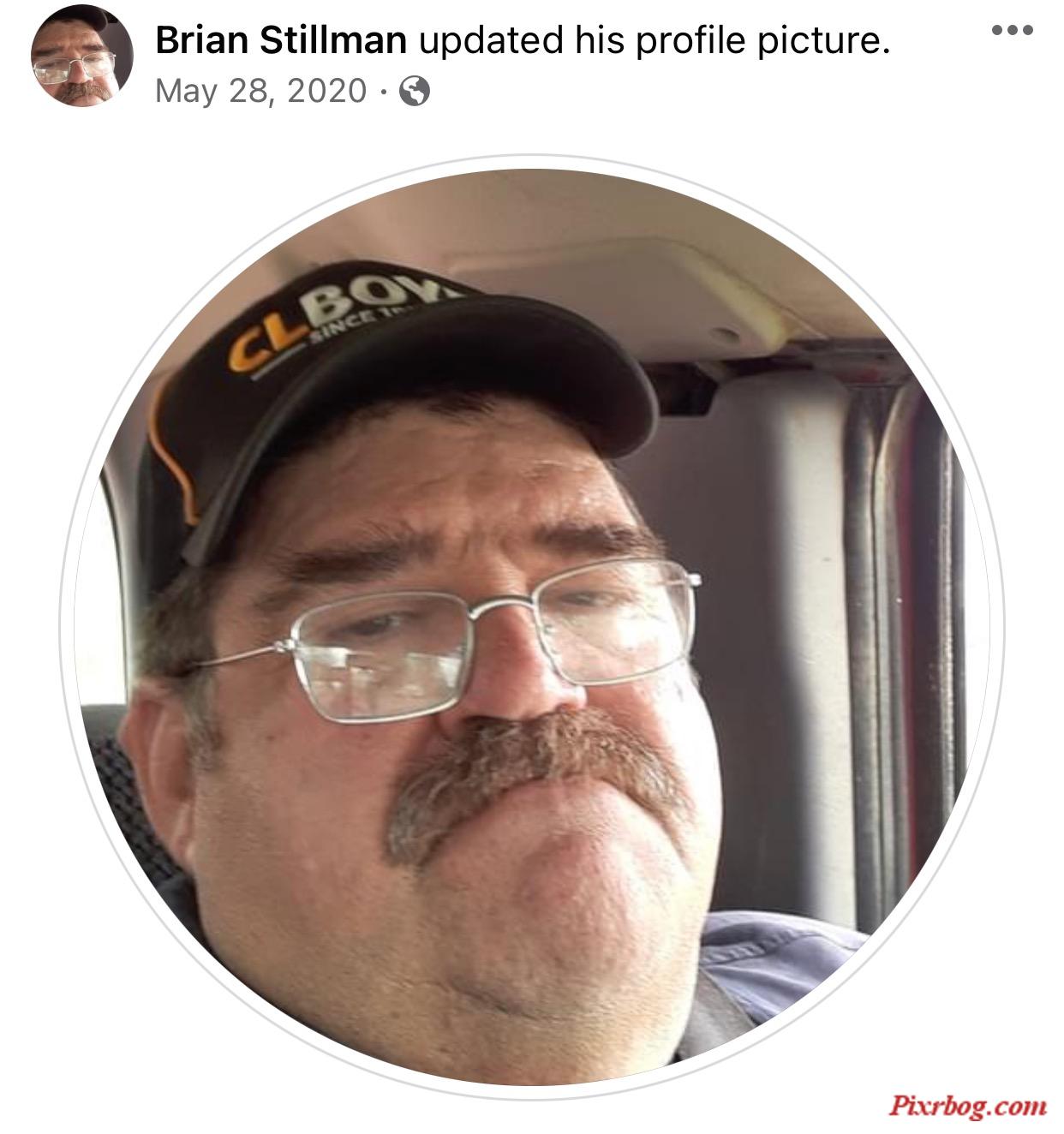
Task: Check the post's public audience globe icon
Action: coord(415,91)
